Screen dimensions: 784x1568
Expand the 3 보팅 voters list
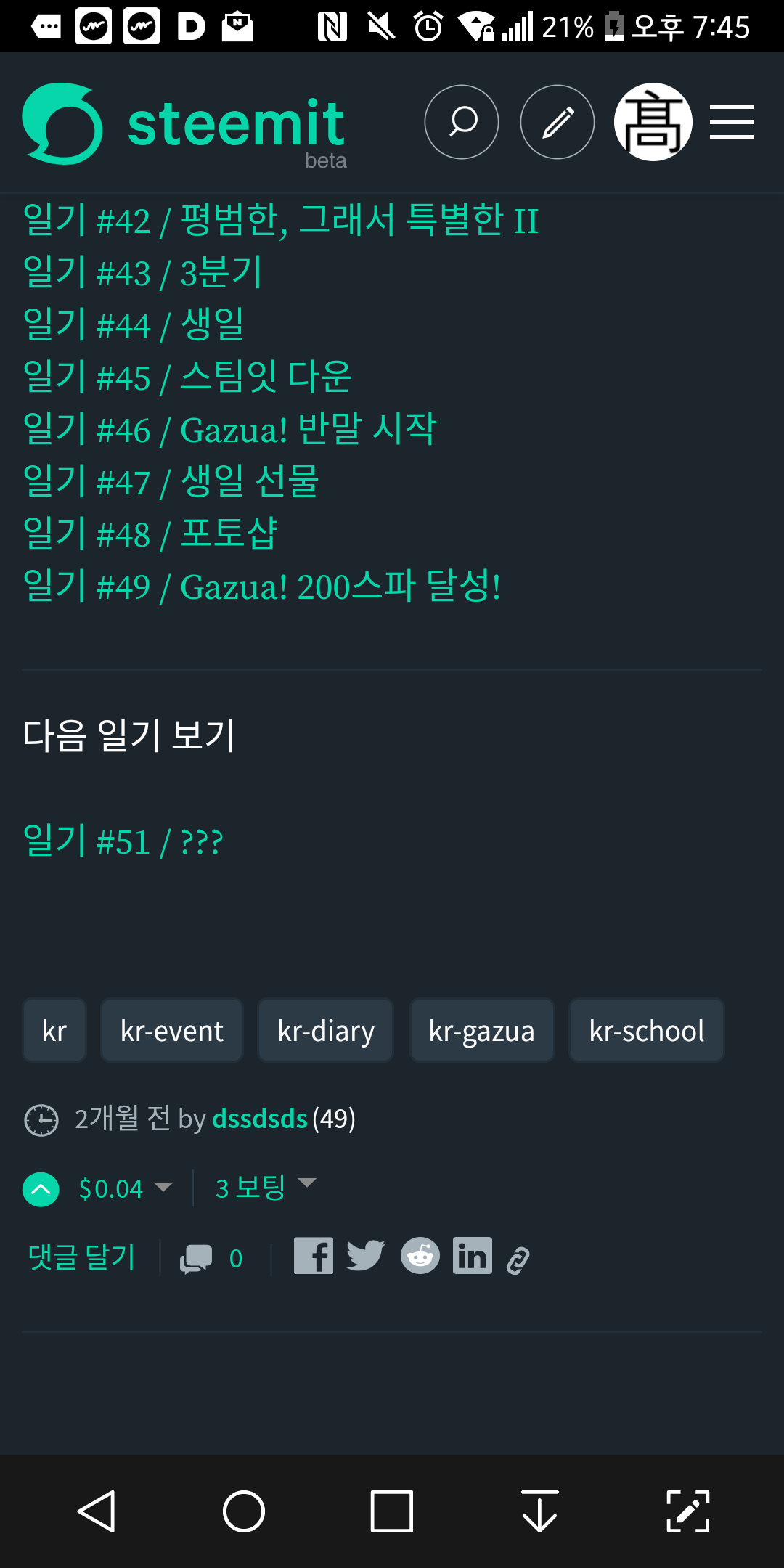coord(266,1188)
